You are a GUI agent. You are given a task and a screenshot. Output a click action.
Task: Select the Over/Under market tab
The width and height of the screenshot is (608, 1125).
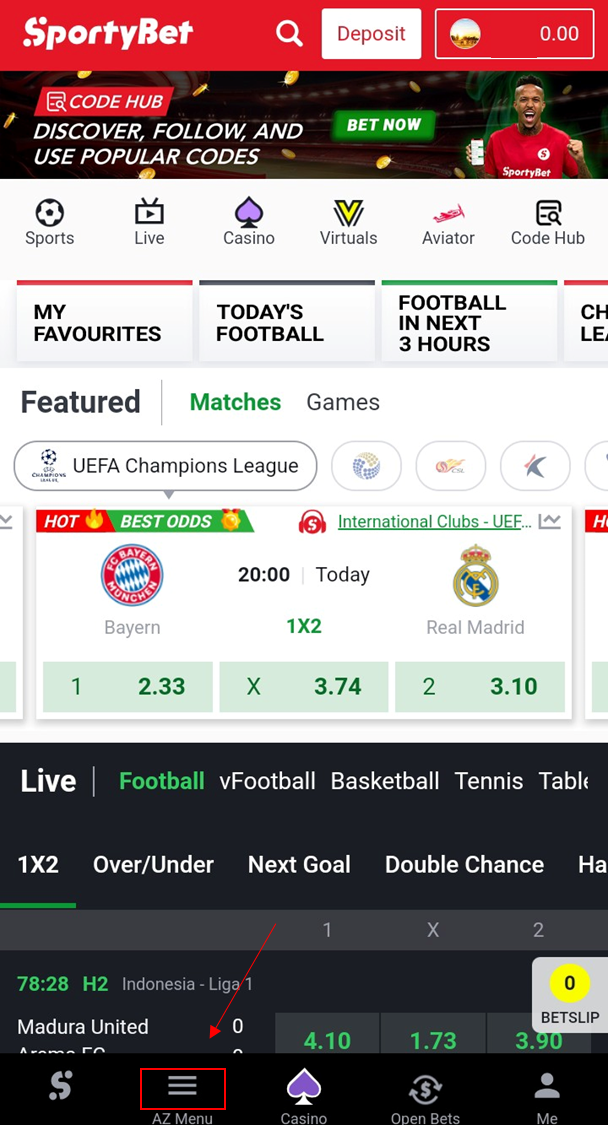153,865
